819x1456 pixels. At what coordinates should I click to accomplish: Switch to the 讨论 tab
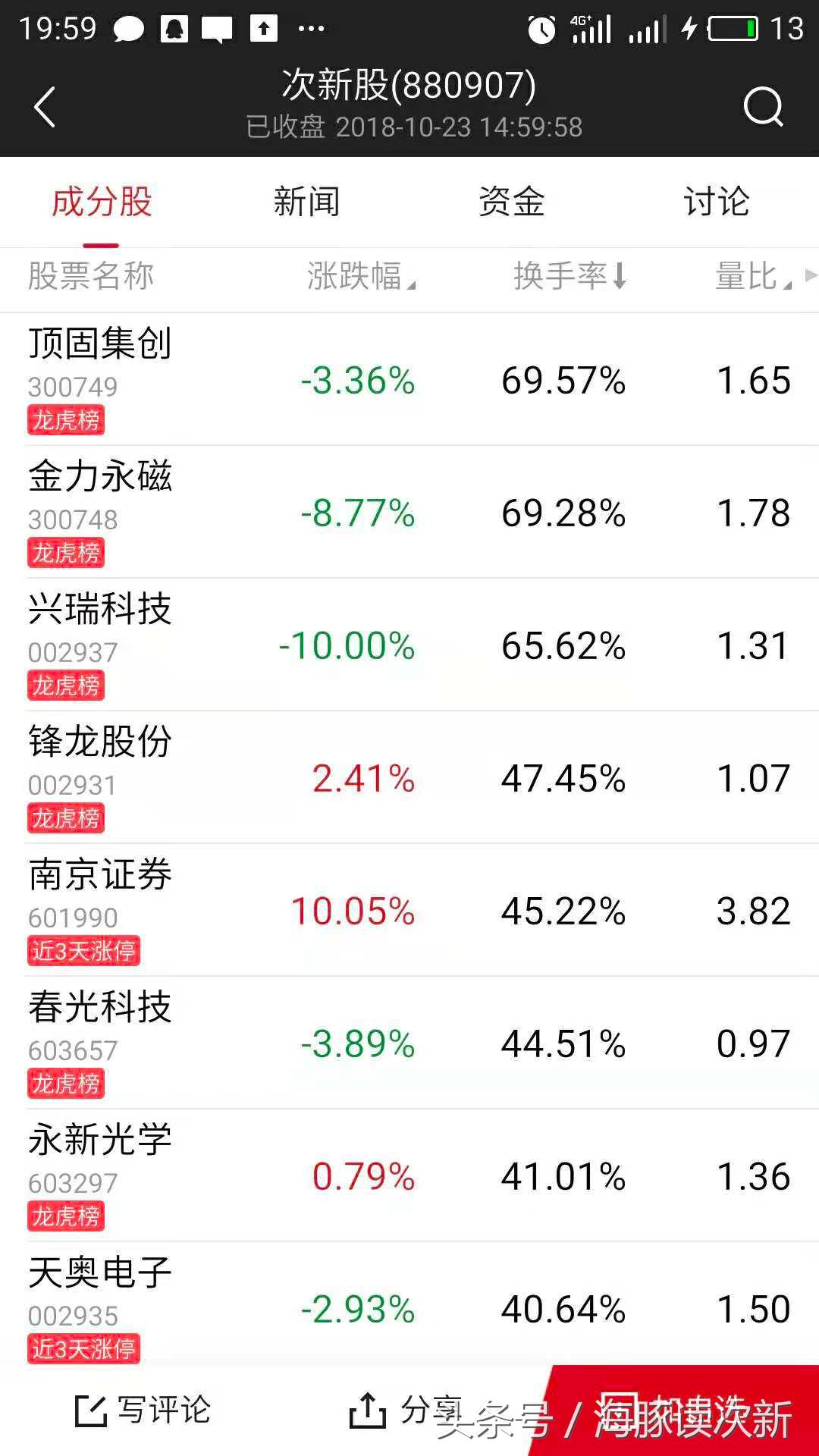[x=717, y=202]
